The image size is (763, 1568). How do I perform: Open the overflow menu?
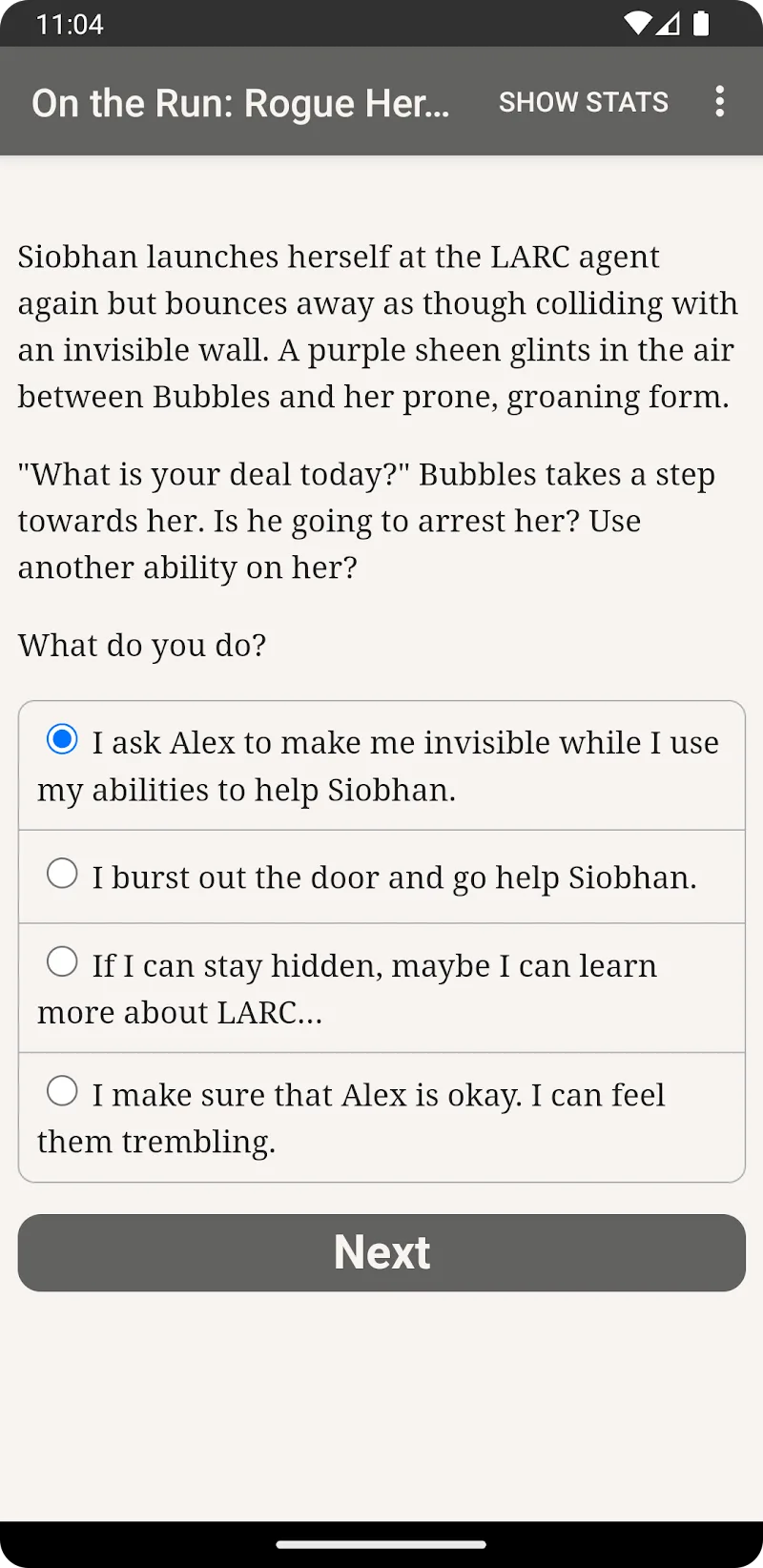[720, 101]
